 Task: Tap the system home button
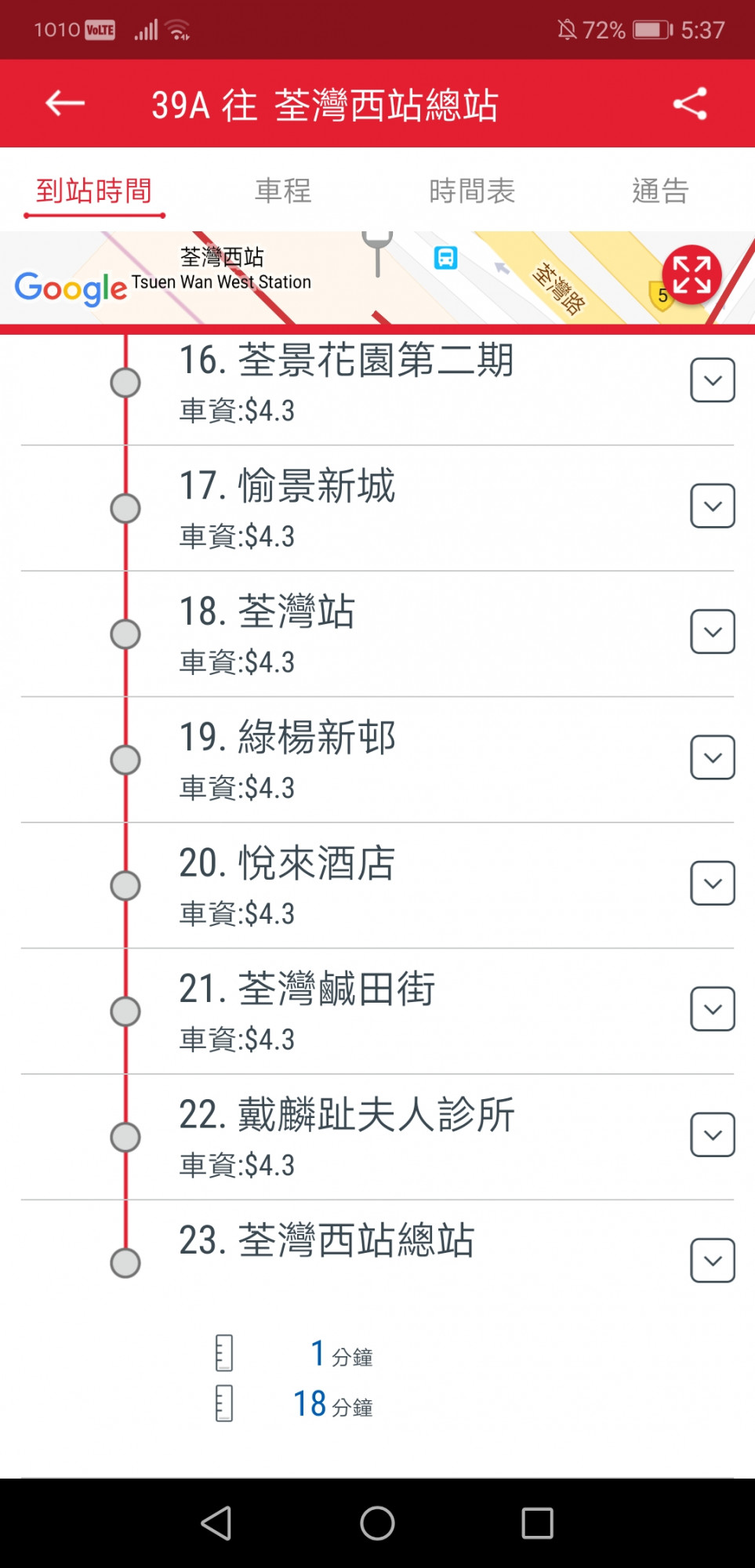377,1523
